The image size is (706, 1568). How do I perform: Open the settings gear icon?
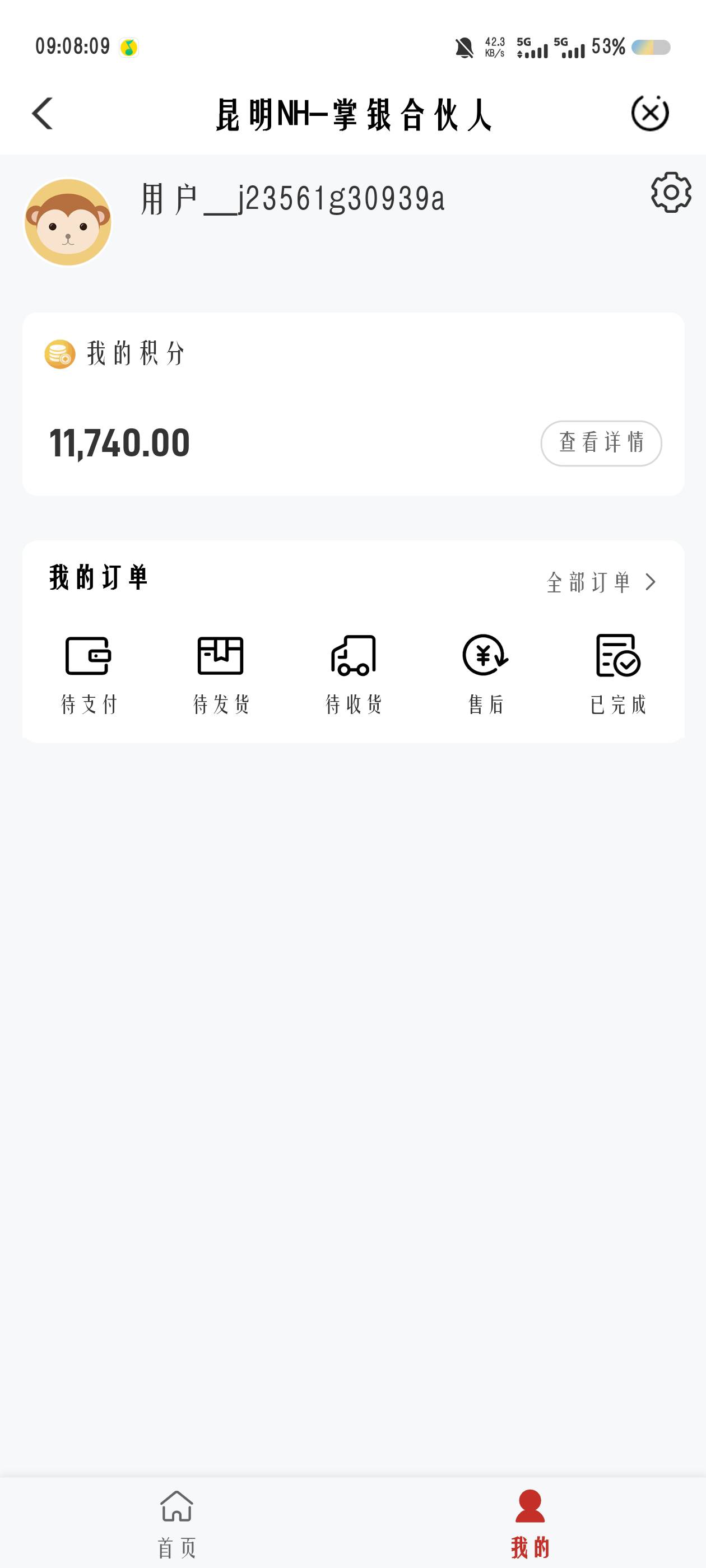tap(671, 192)
